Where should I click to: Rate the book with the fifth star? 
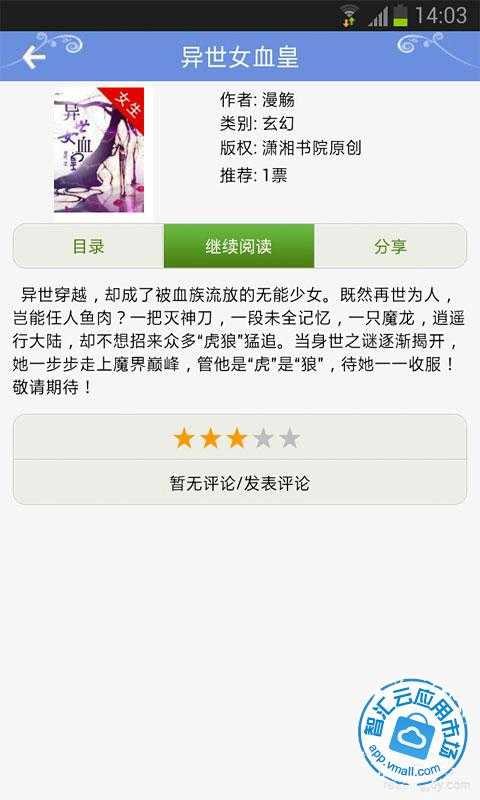click(290, 438)
